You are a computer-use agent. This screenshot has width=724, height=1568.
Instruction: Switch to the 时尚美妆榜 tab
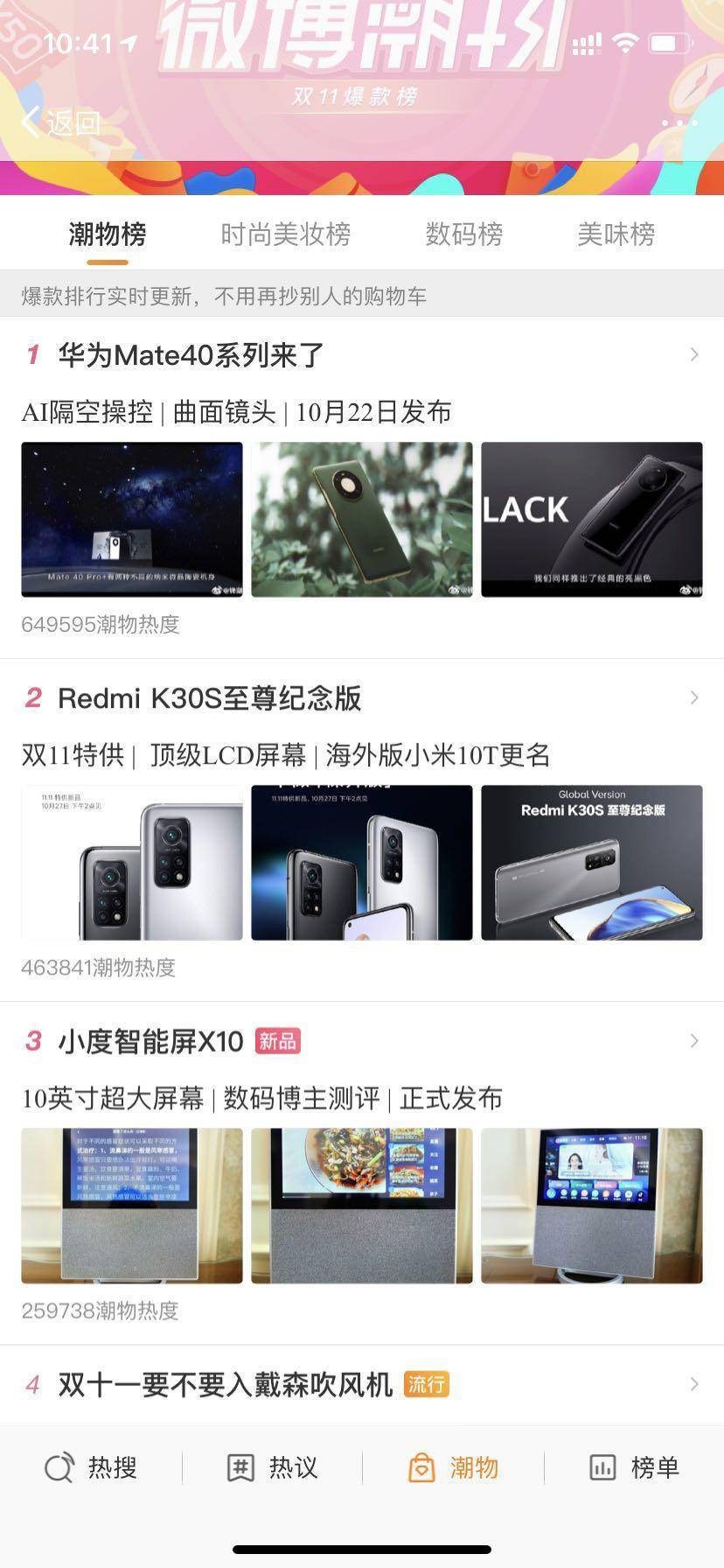(285, 234)
